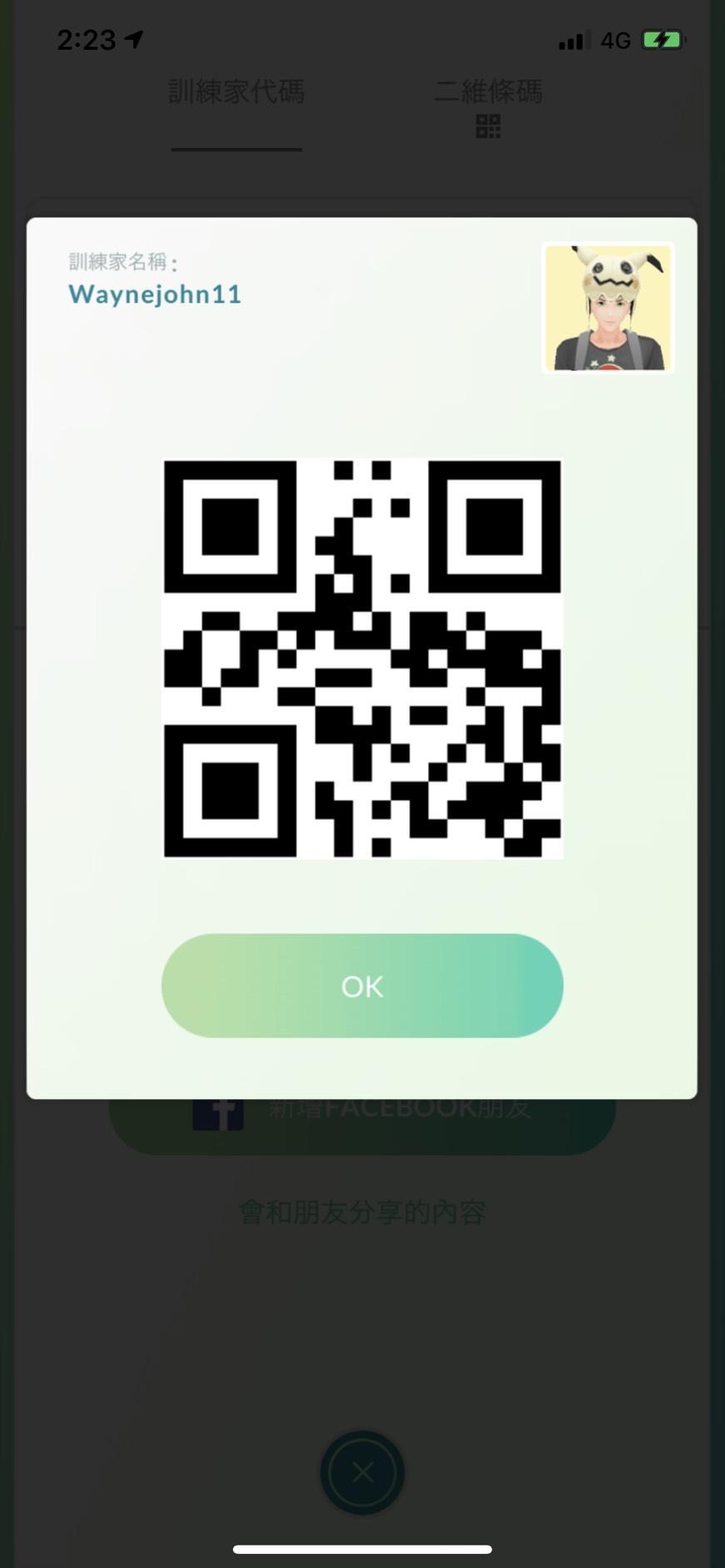The image size is (725, 1568).
Task: Tap the X close icon at bottom
Action: tap(362, 1471)
